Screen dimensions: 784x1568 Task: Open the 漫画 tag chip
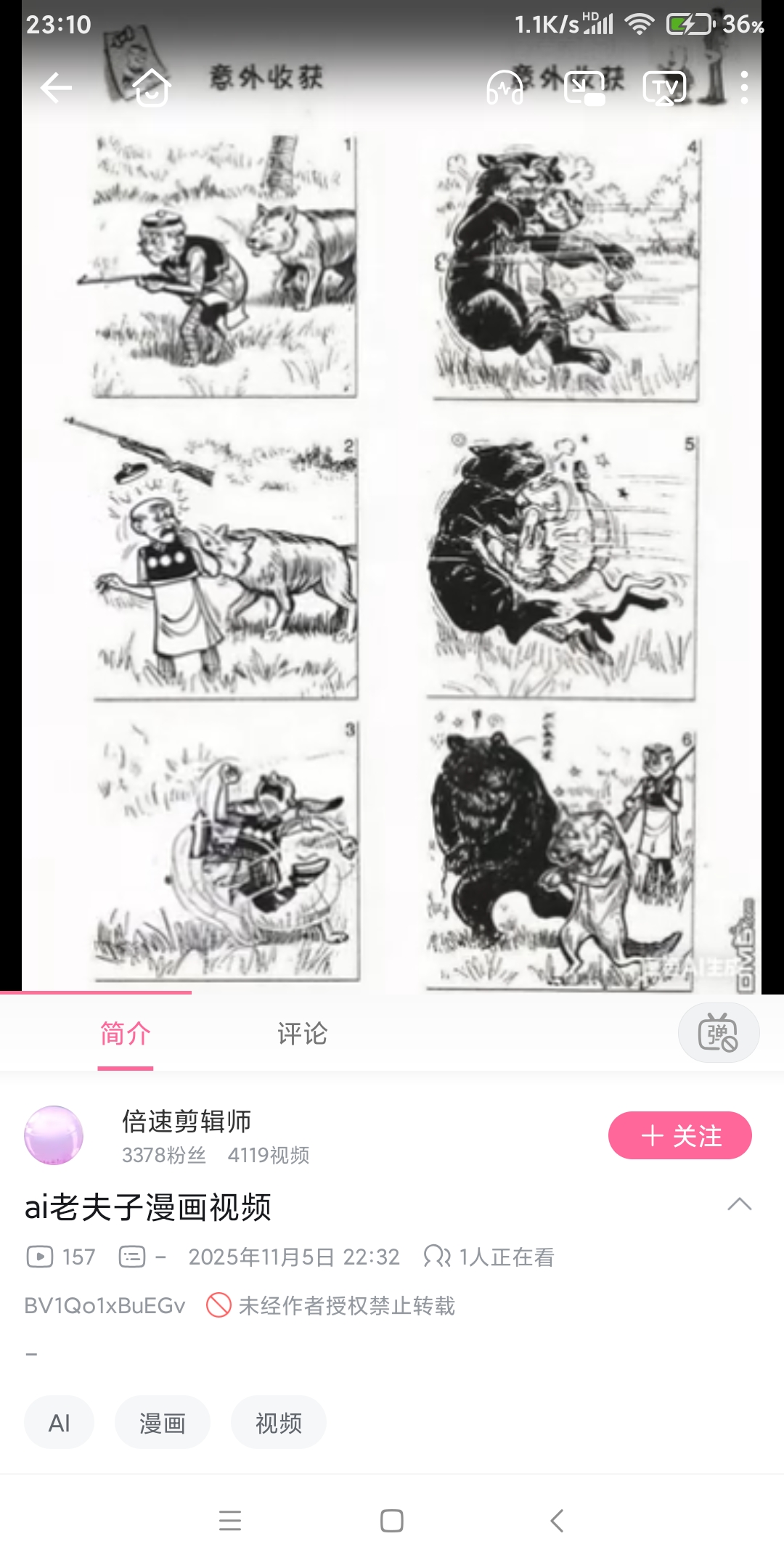click(x=162, y=1423)
